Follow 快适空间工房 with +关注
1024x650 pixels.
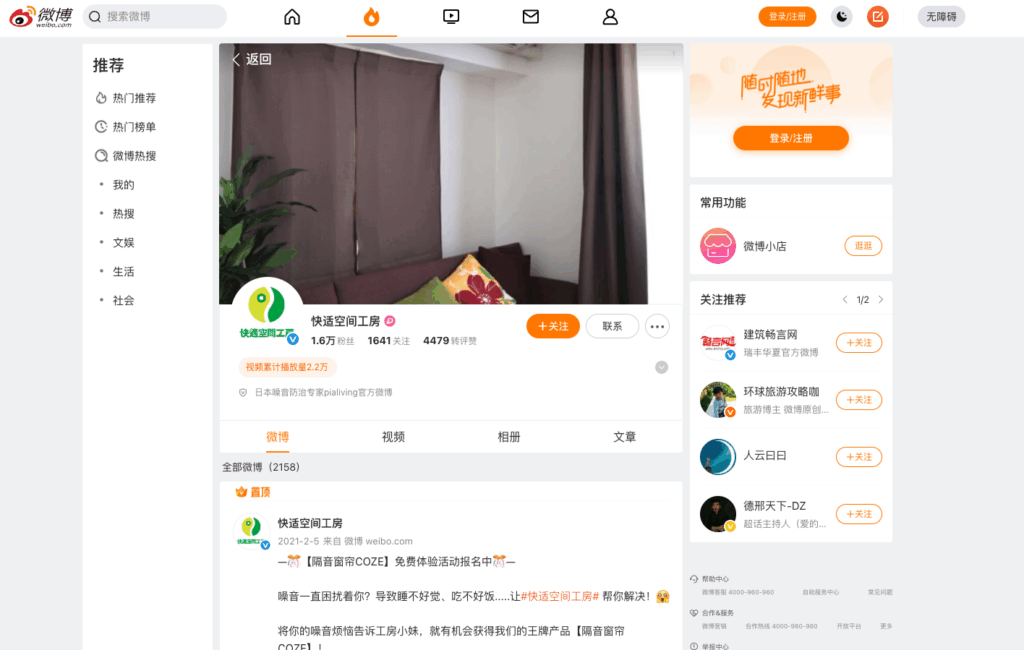coord(553,326)
